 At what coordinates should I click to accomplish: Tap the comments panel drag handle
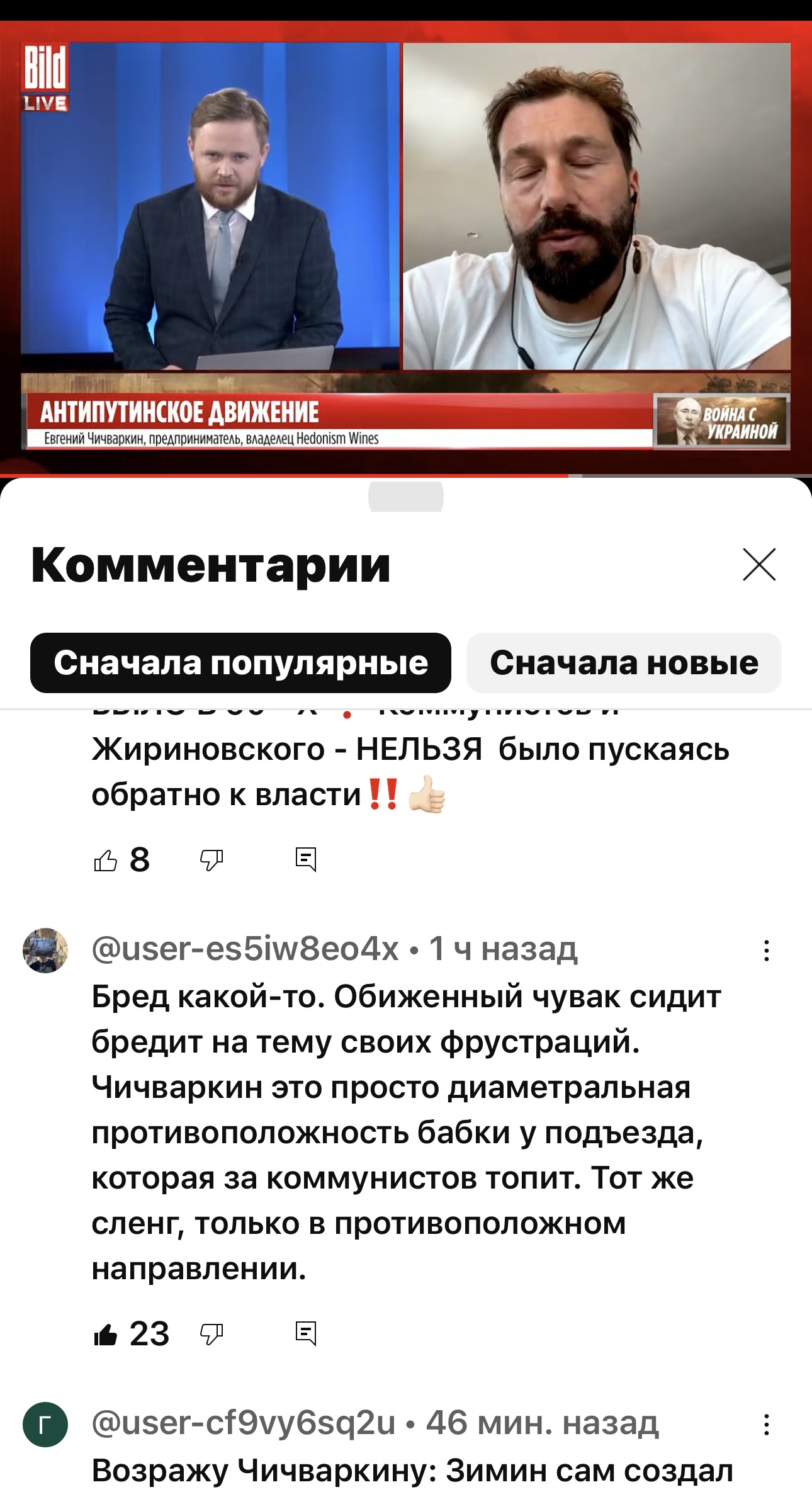click(x=406, y=497)
